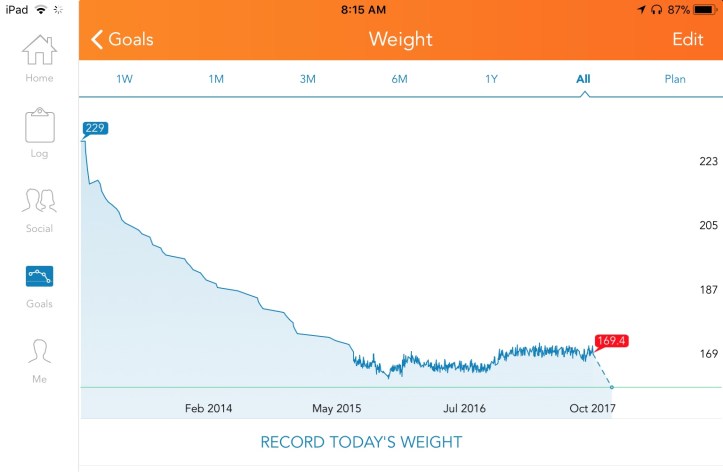The width and height of the screenshot is (723, 472).
Task: Go to the Social section
Action: pyautogui.click(x=39, y=209)
